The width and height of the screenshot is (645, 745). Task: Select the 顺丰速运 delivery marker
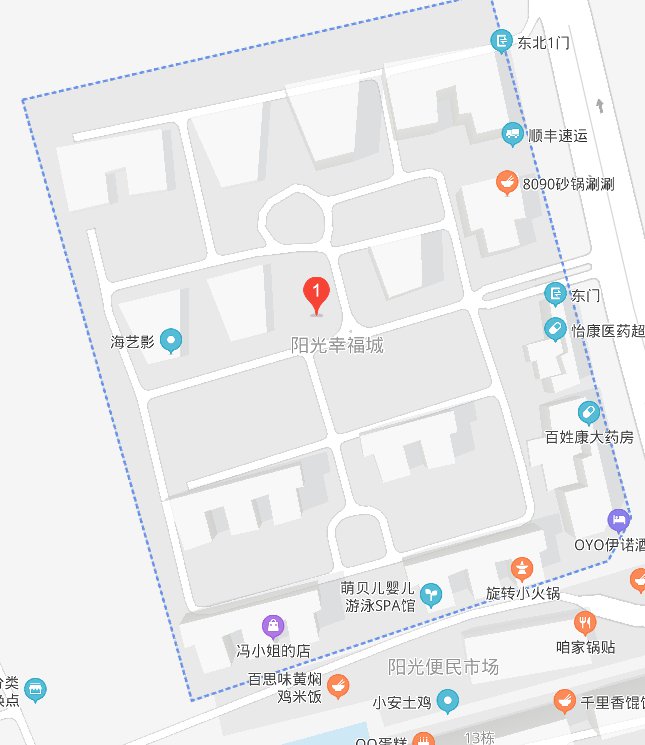511,134
